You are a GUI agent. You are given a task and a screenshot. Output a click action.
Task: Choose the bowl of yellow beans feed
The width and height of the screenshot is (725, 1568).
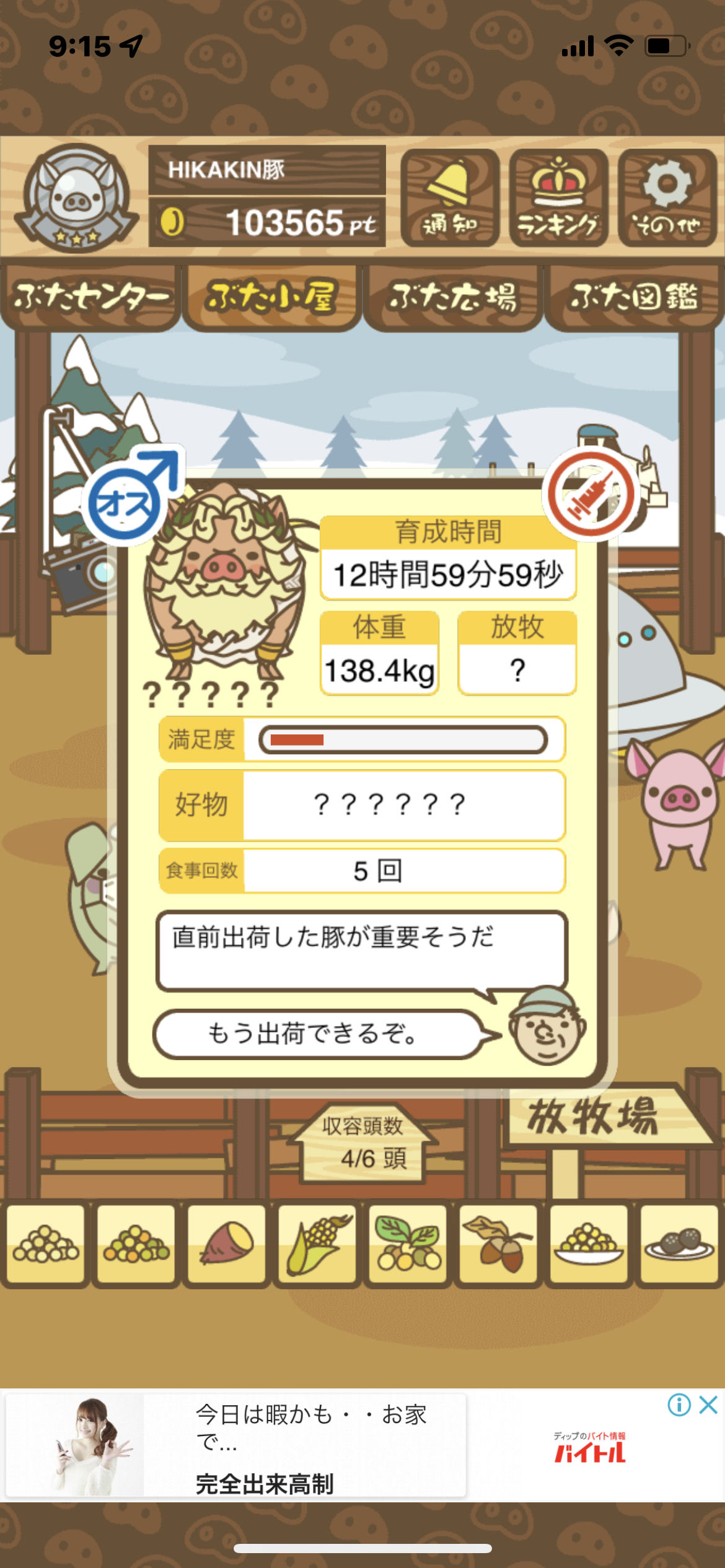tap(589, 1243)
